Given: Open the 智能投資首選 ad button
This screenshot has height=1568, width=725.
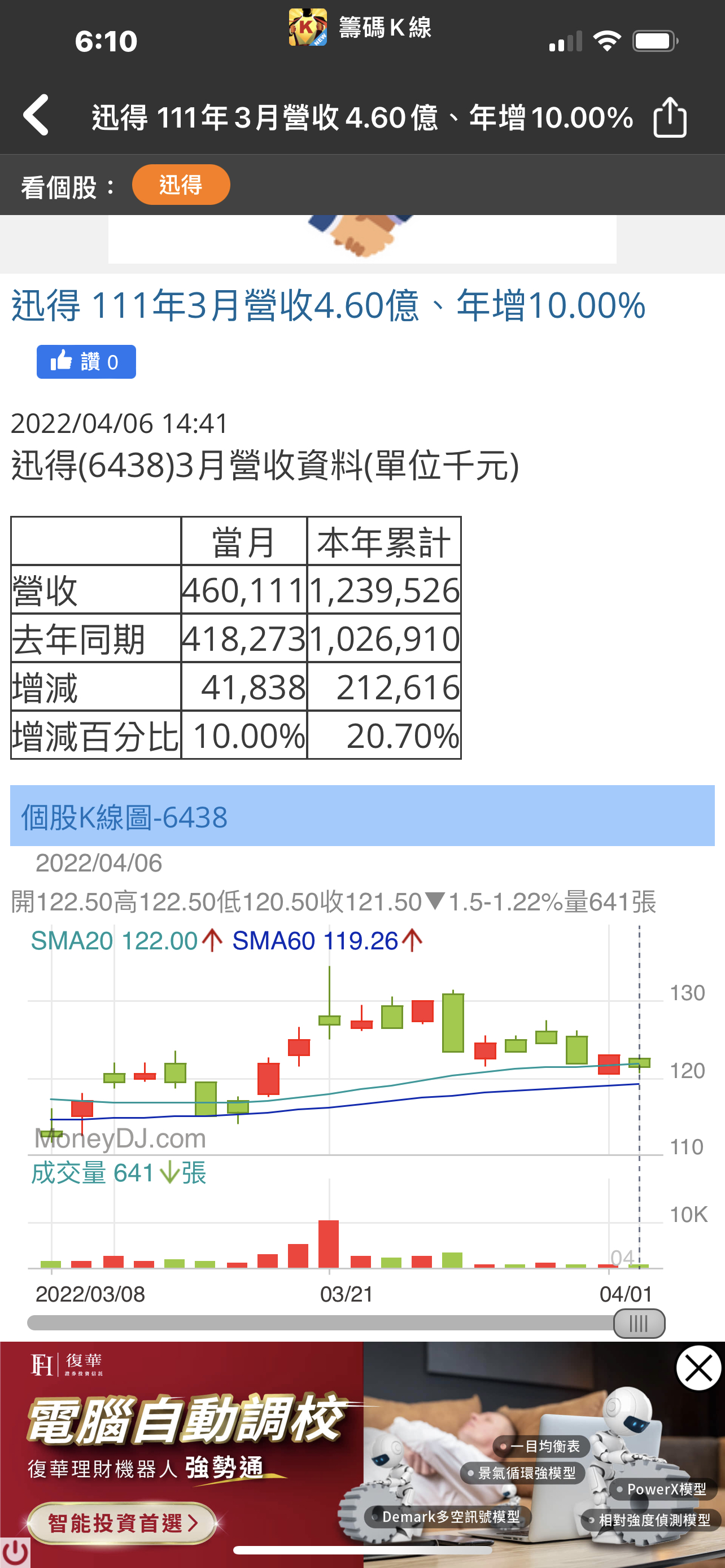Looking at the screenshot, I should [x=123, y=1523].
